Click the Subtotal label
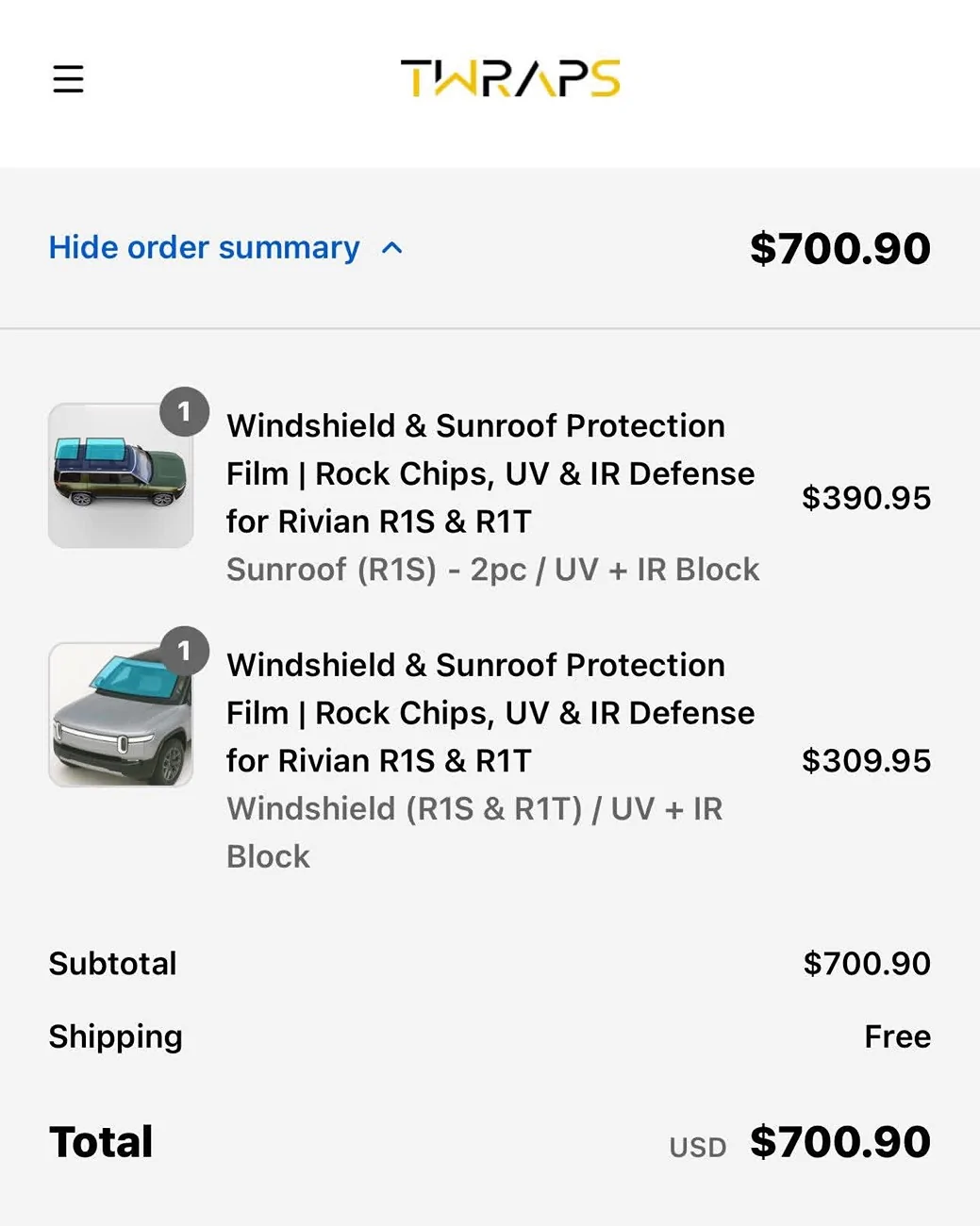The width and height of the screenshot is (980, 1226). 112,963
